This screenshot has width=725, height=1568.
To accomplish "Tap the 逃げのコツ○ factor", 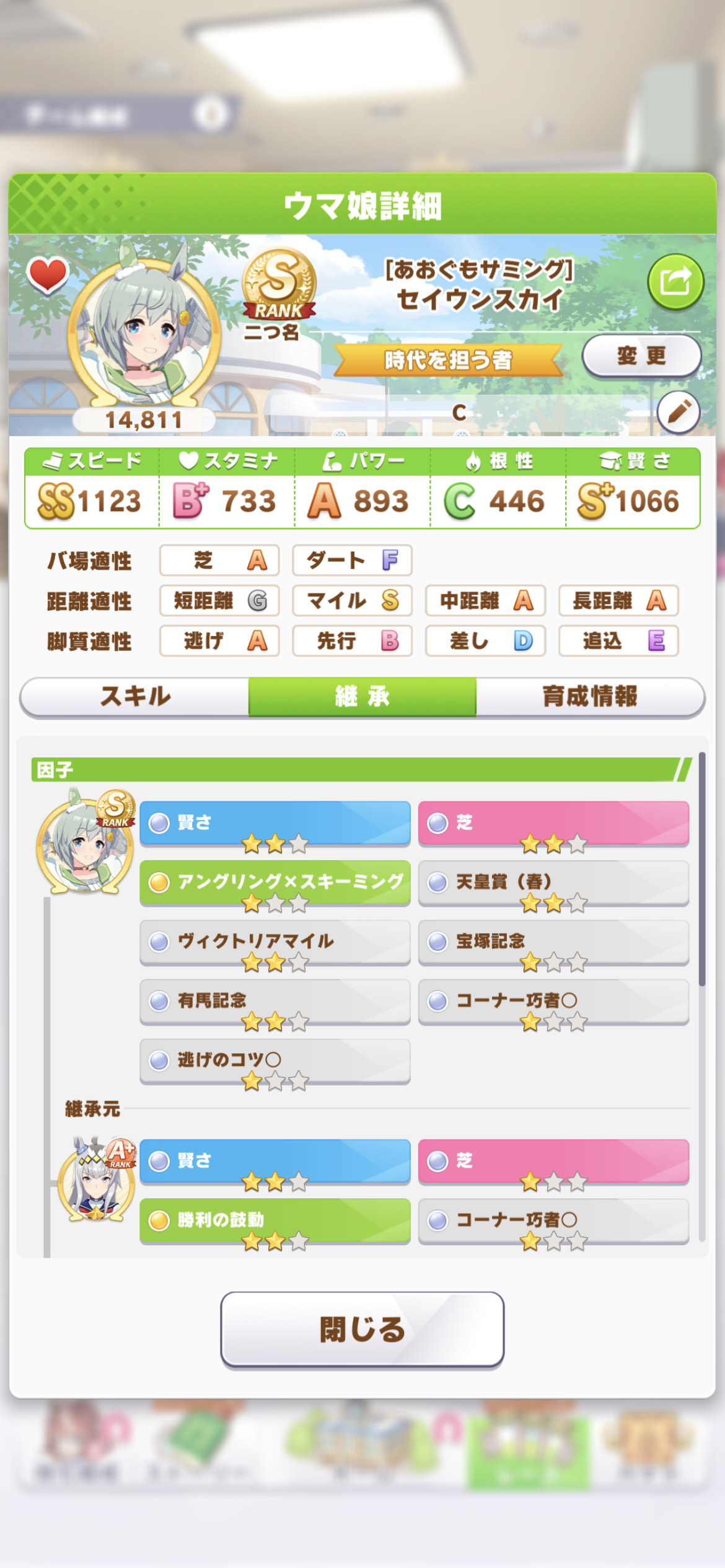I will click(x=275, y=1061).
